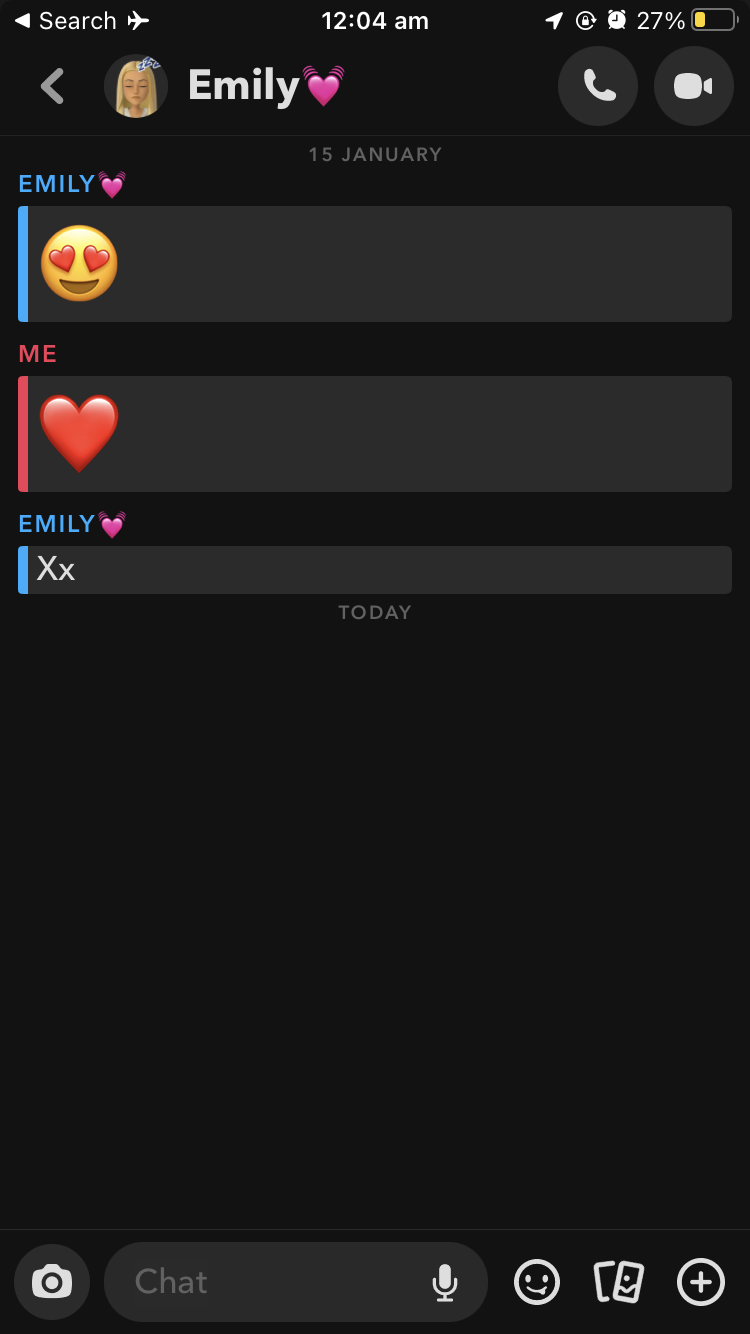Focus the Chat message field

click(270, 1281)
